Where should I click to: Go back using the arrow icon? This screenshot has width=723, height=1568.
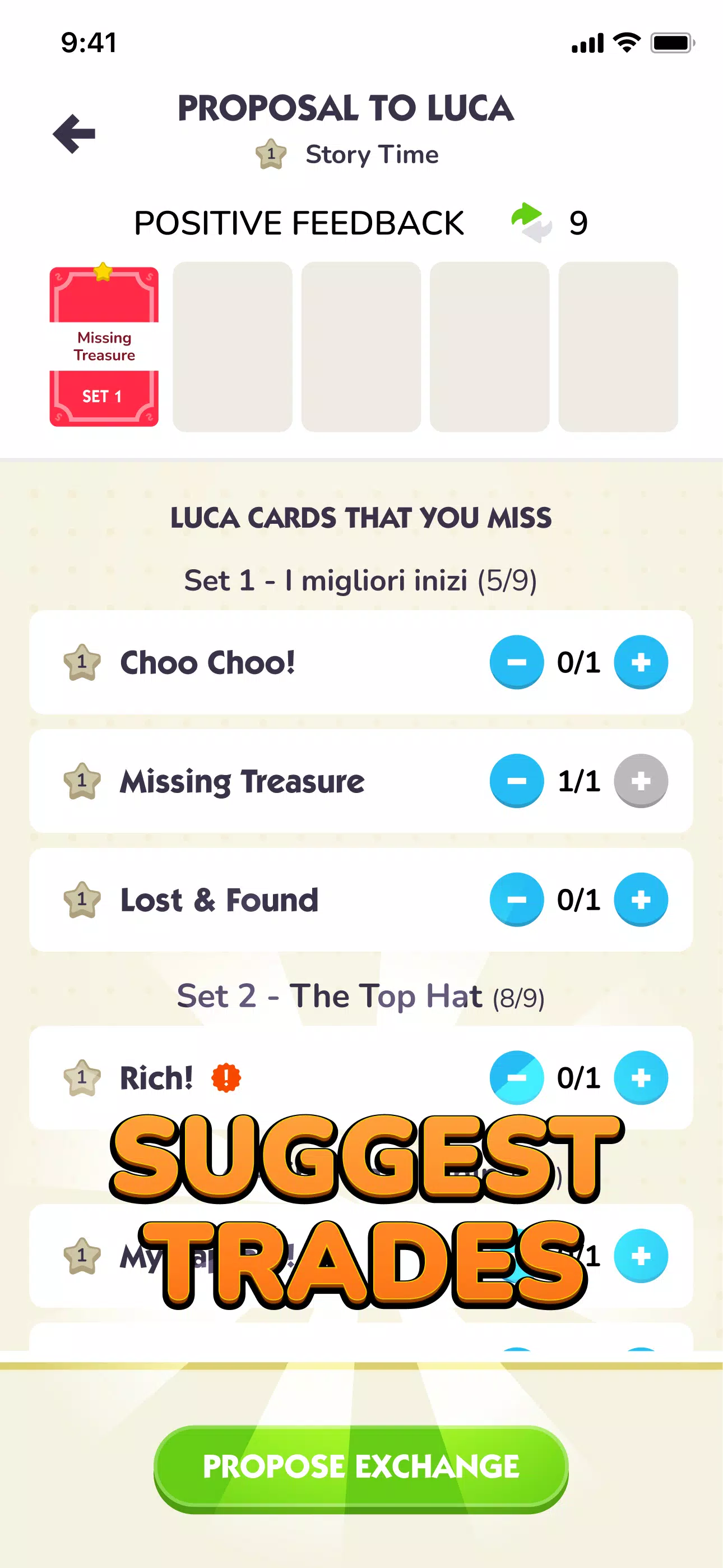point(74,134)
